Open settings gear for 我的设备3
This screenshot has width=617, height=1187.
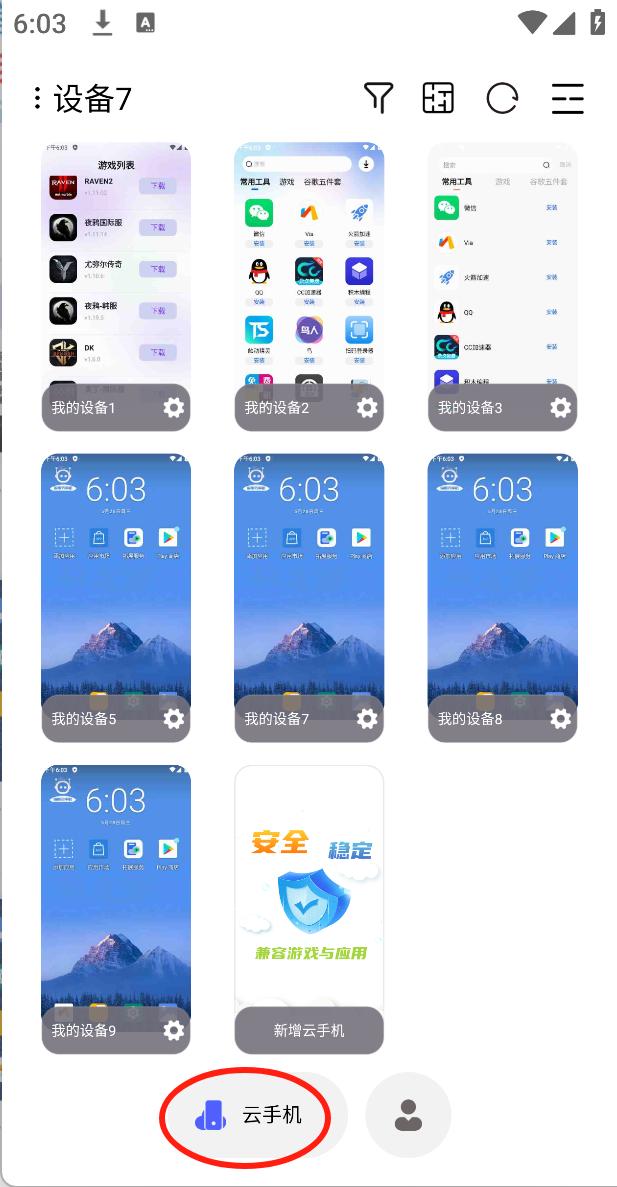tap(560, 408)
